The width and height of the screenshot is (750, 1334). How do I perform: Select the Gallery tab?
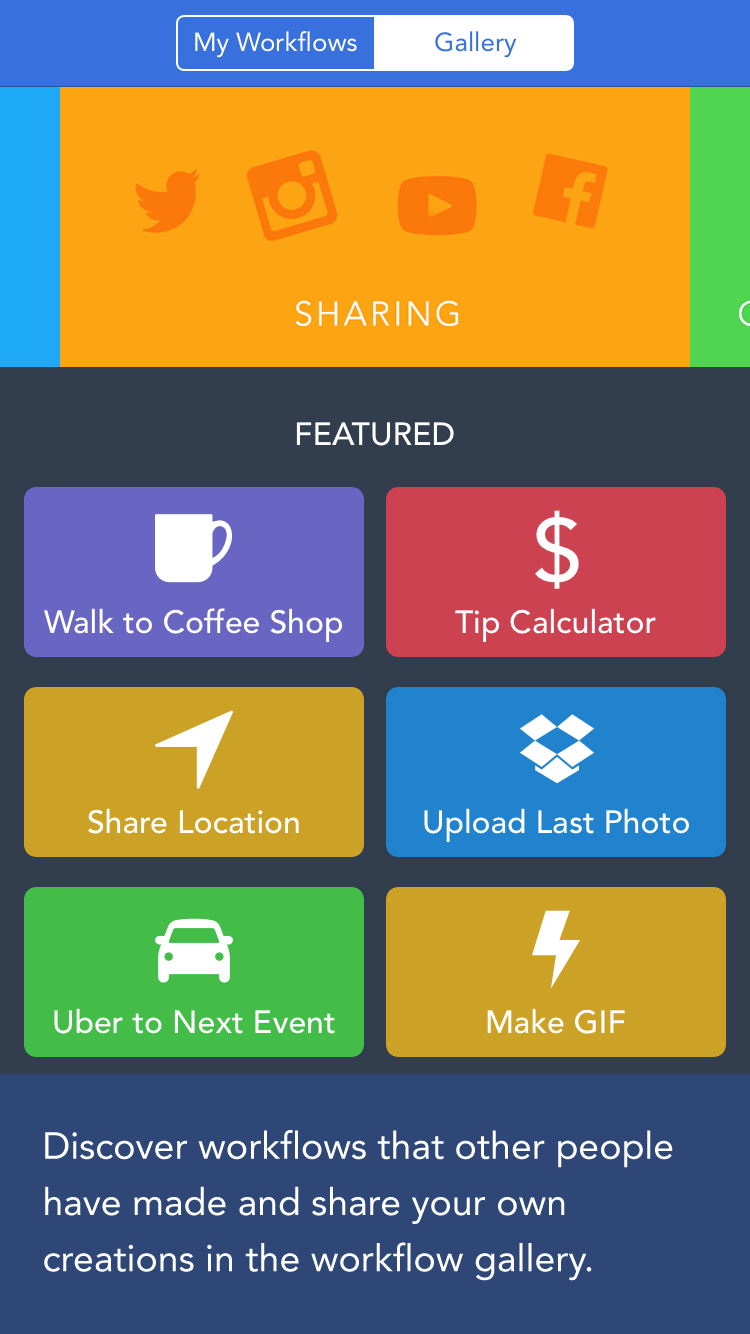point(474,43)
